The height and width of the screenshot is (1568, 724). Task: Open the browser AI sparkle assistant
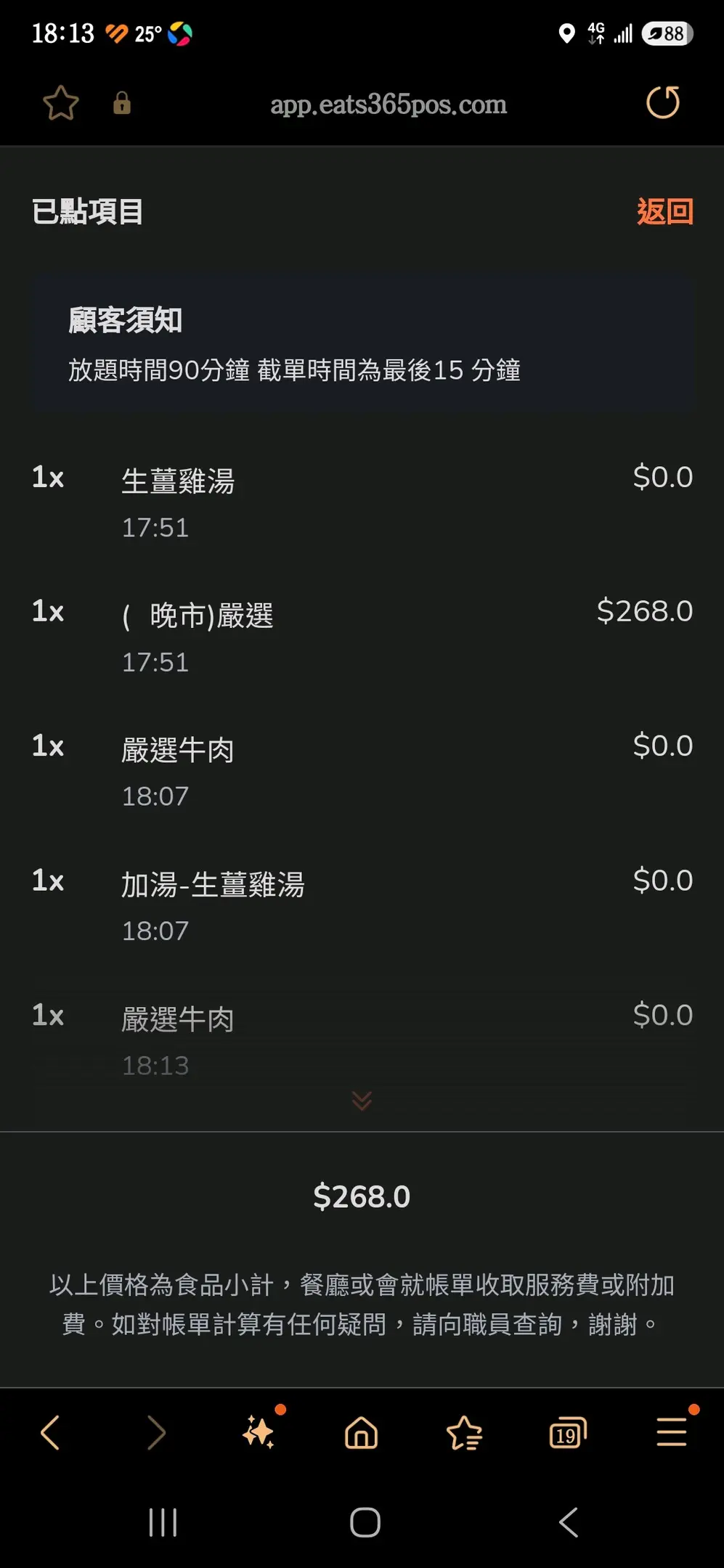[259, 1432]
